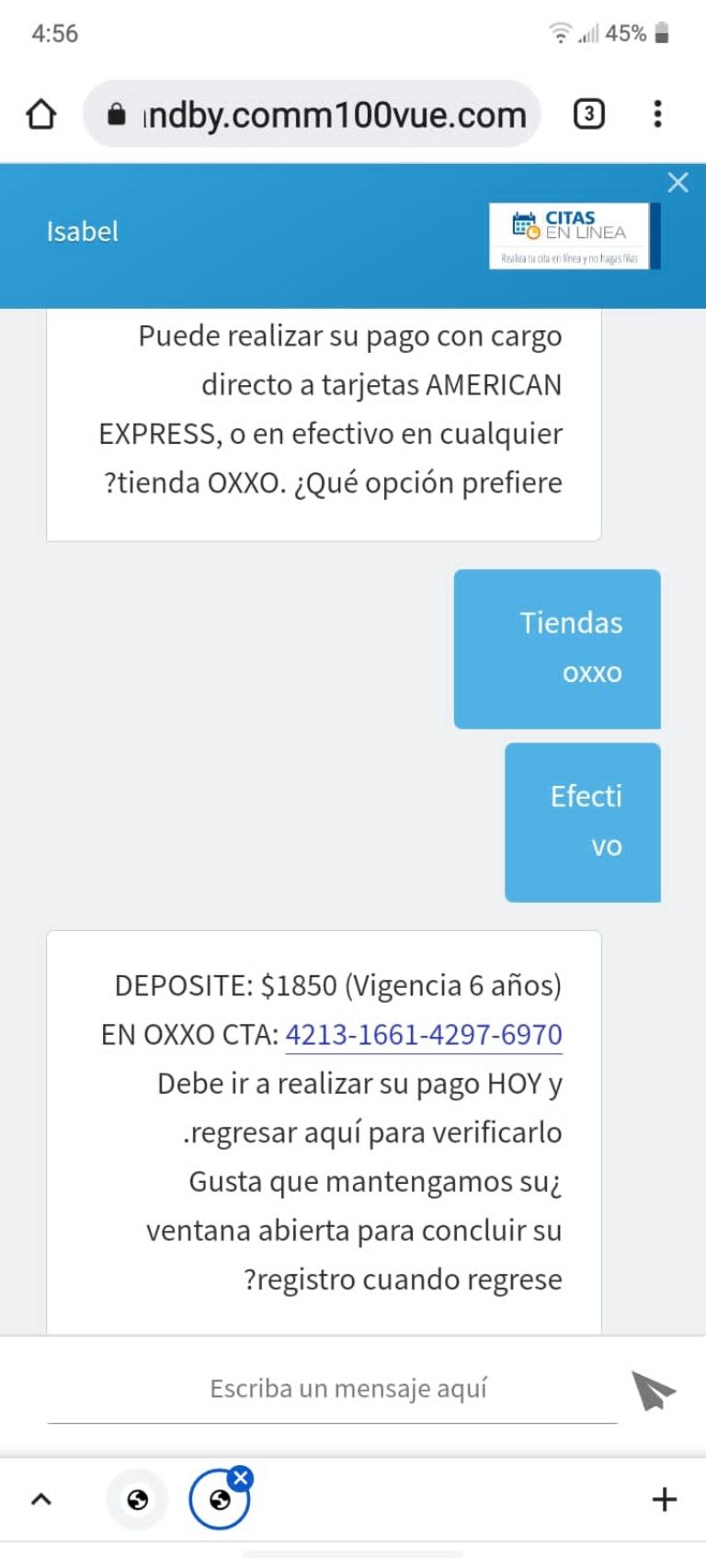
Task: Open the browser overflow menu
Action: (x=657, y=114)
